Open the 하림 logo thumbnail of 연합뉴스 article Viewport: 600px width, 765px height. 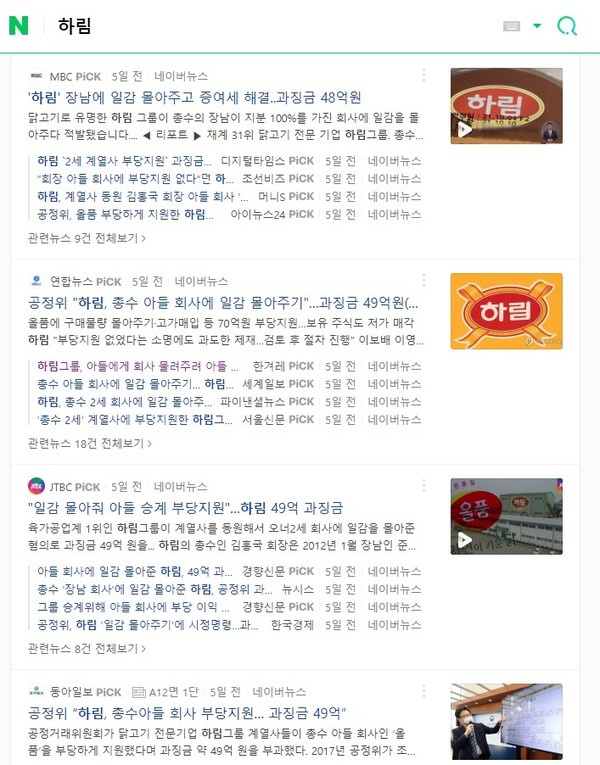[x=506, y=311]
